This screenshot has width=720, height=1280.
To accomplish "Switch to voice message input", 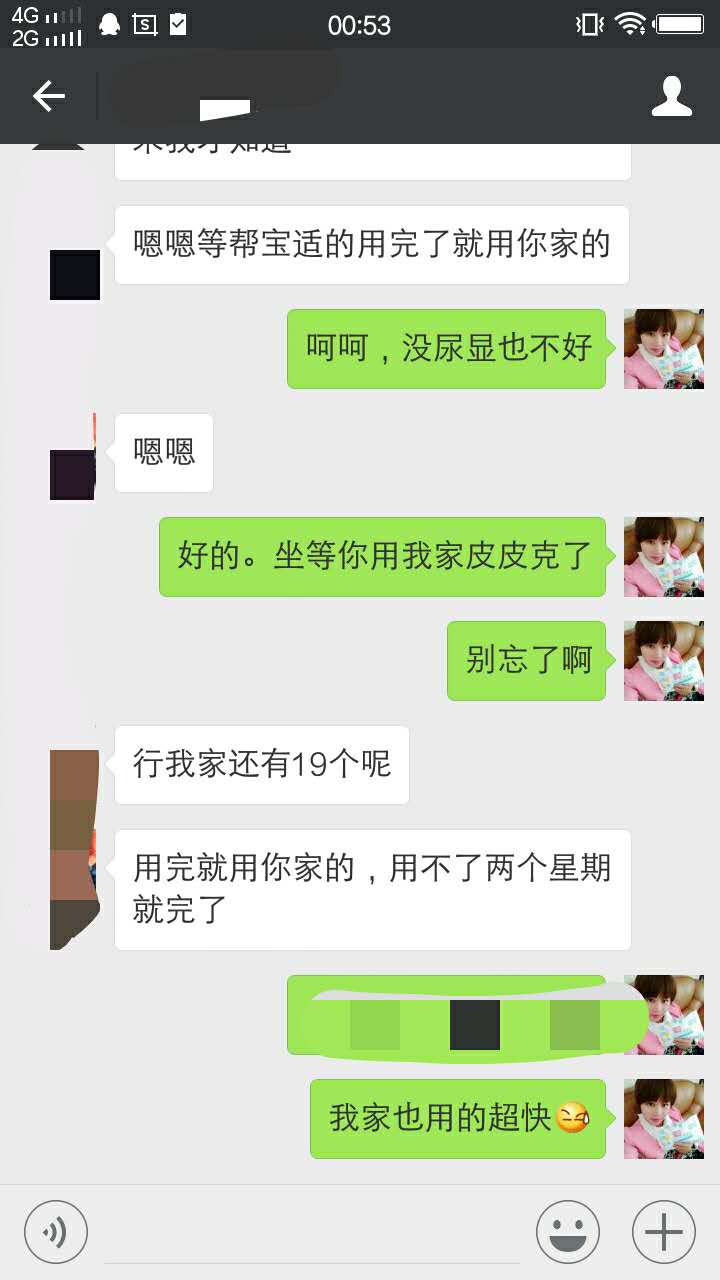I will [56, 1232].
